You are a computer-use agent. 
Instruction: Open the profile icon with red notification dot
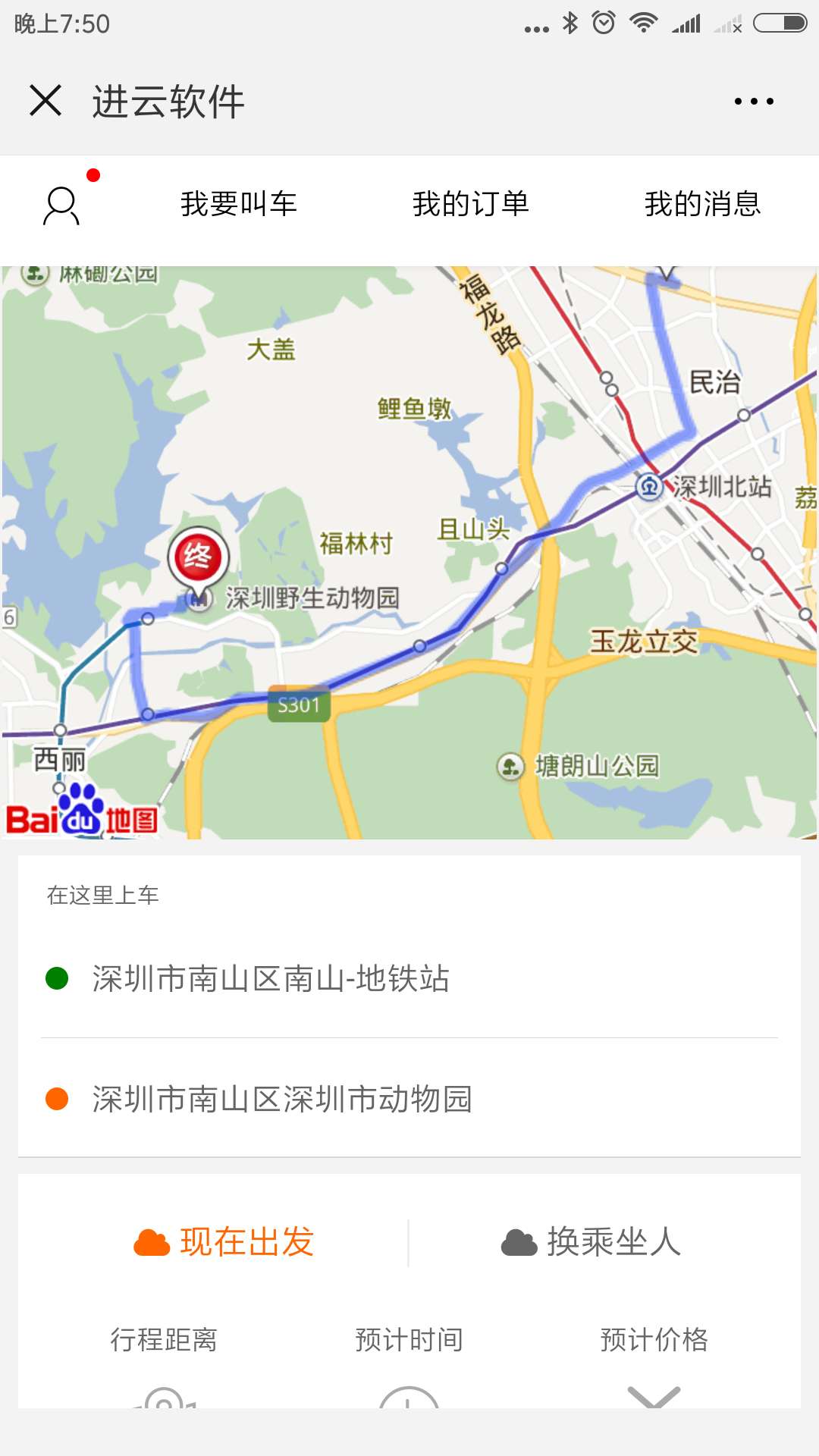pos(59,205)
